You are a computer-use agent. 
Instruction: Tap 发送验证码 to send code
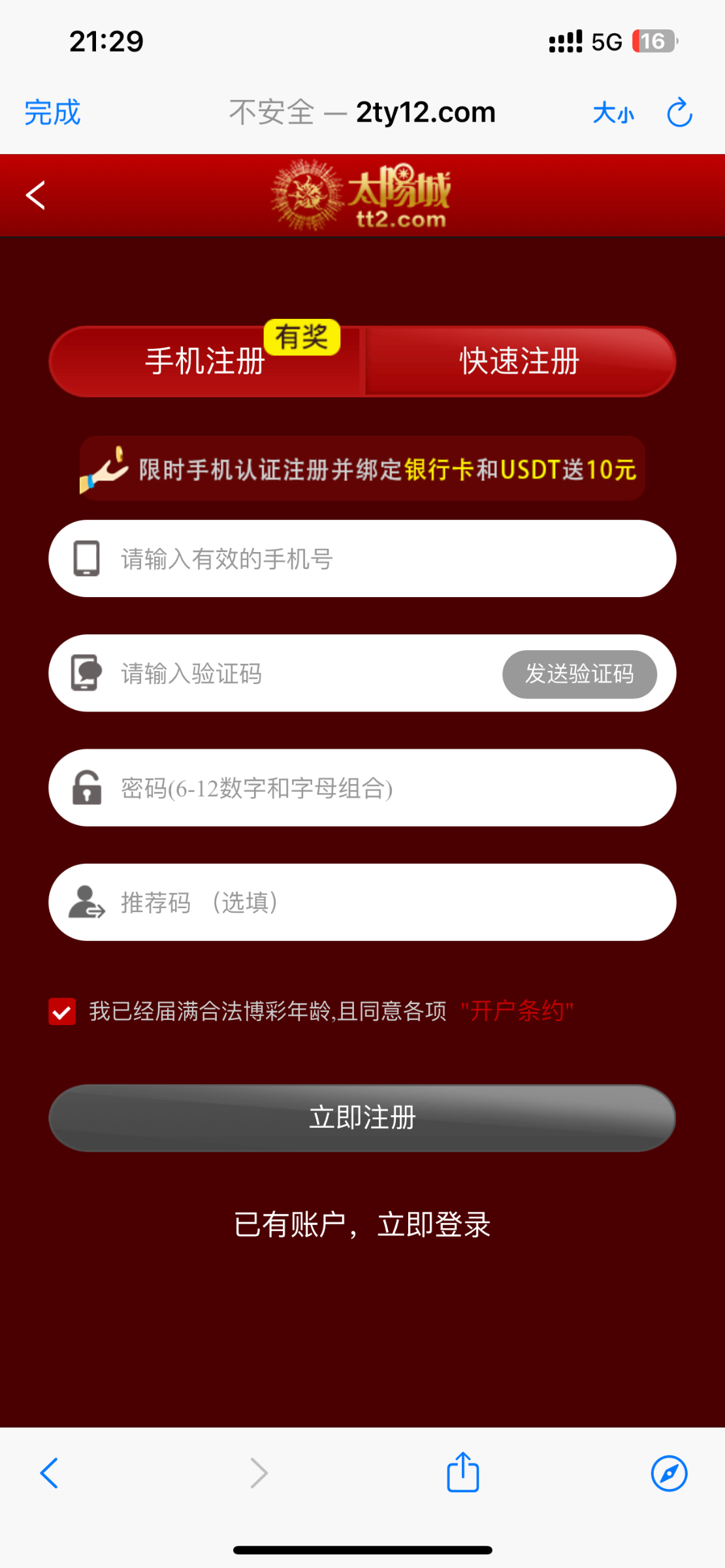579,674
